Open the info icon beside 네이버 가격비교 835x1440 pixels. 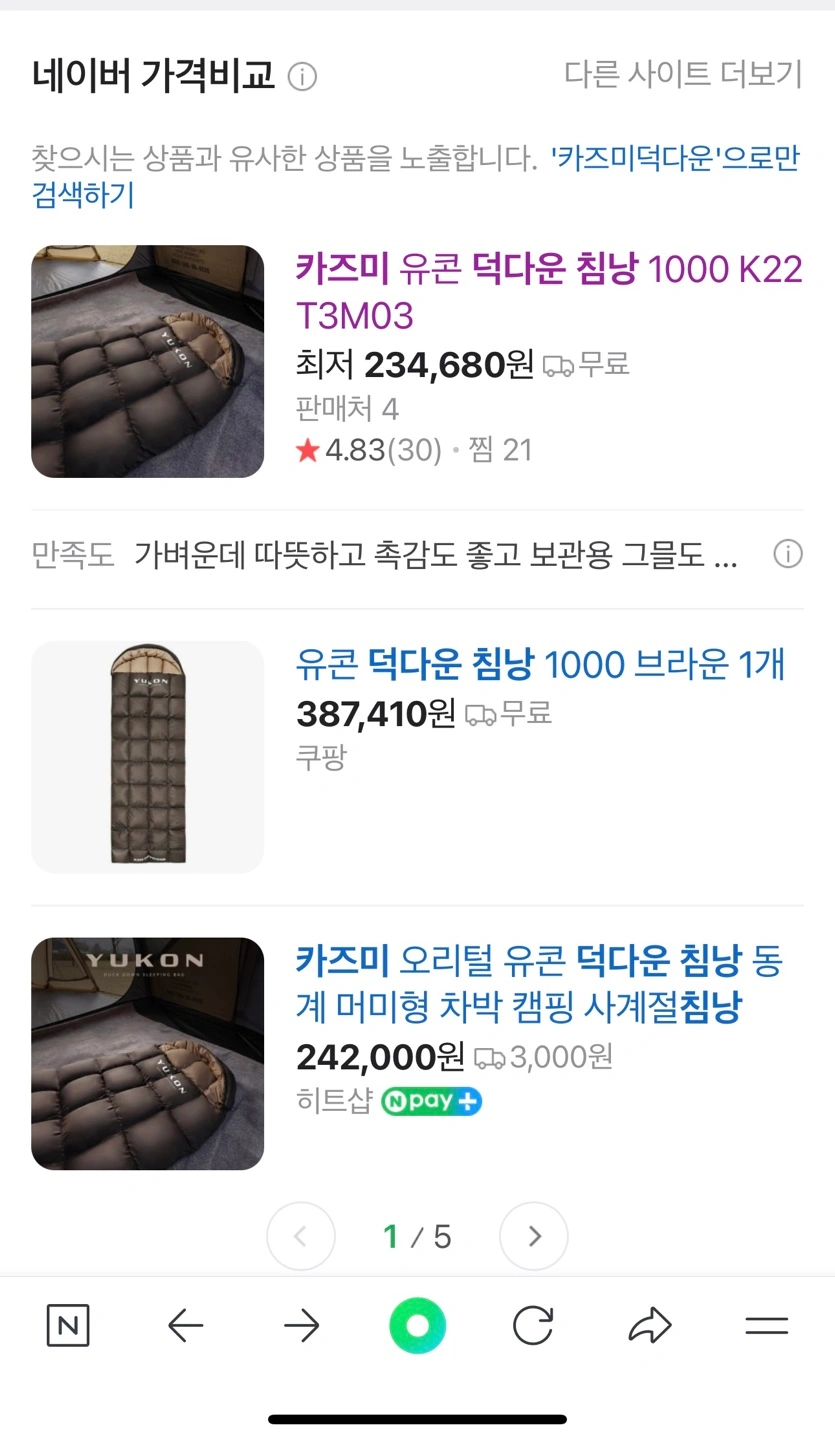click(302, 76)
